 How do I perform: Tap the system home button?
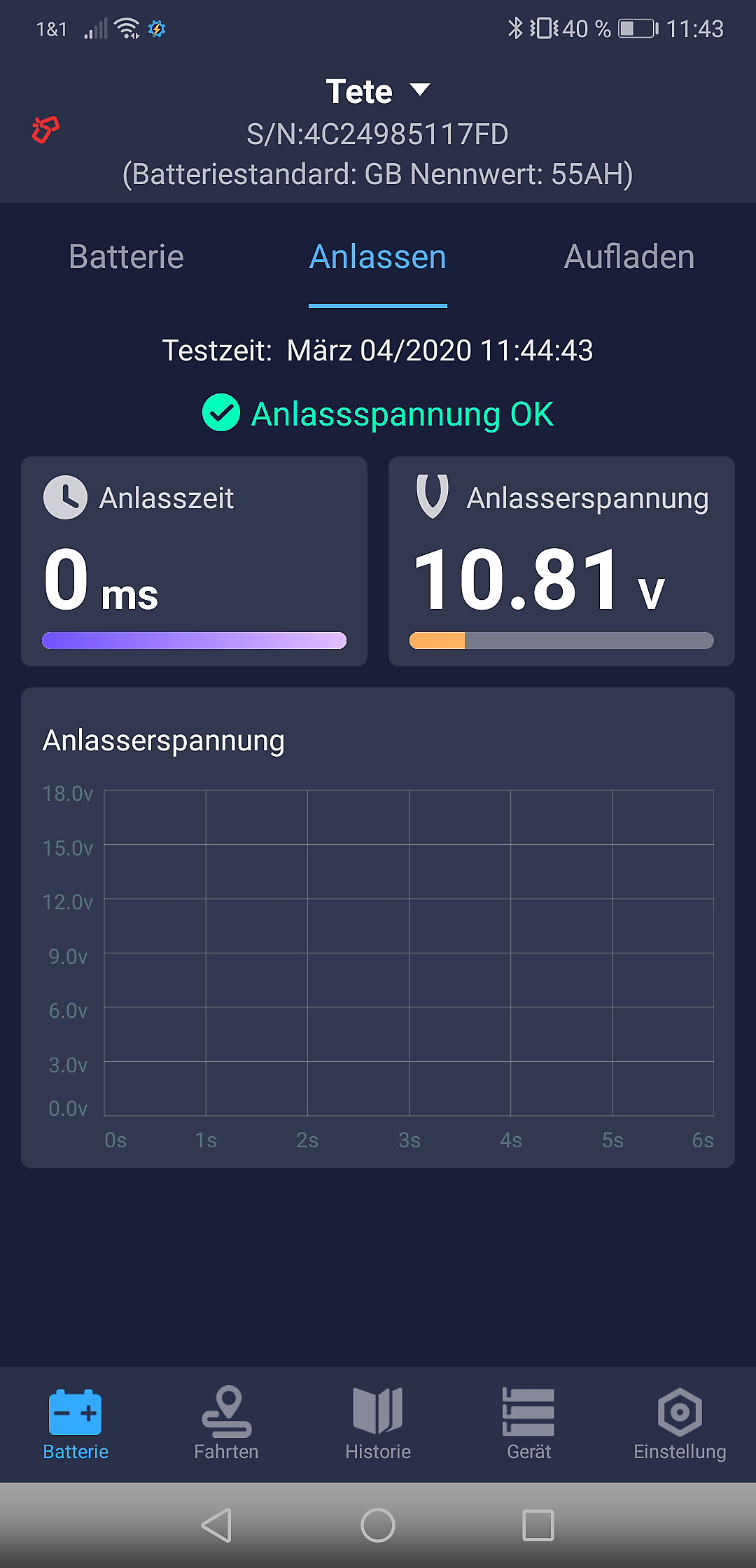point(378,1525)
